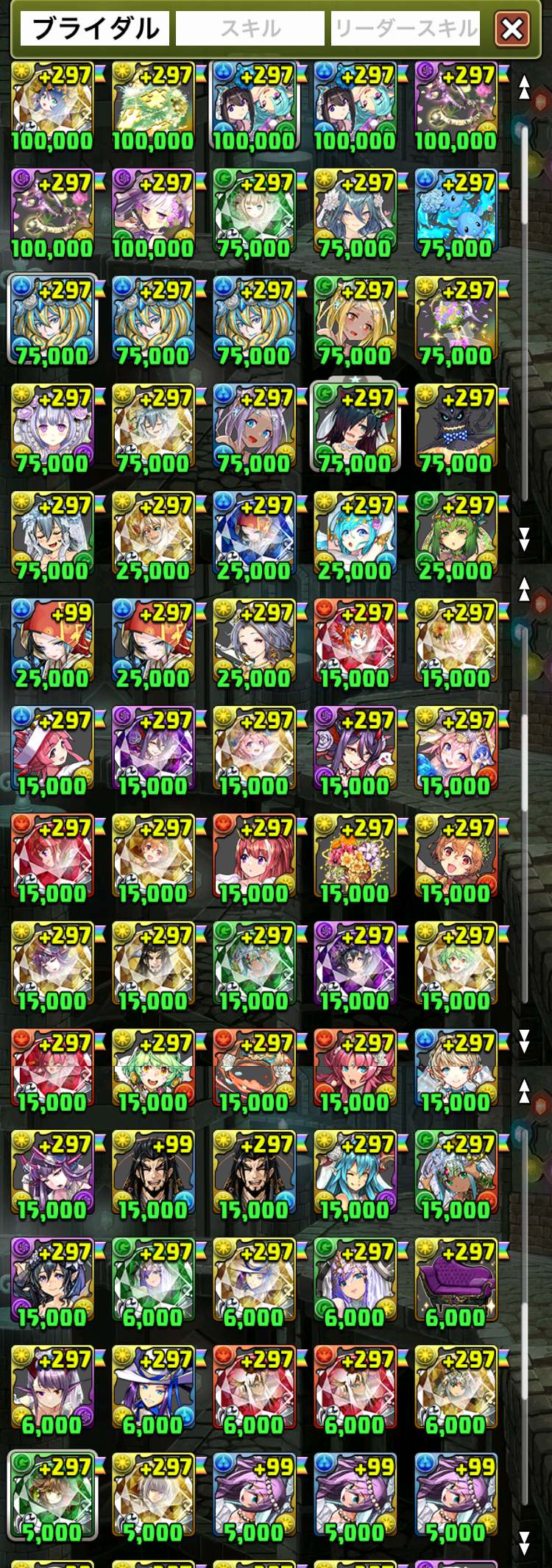The width and height of the screenshot is (552, 1568).
Task: Select the +99 red-hooded monster worth 25,000
Action: pos(52,642)
